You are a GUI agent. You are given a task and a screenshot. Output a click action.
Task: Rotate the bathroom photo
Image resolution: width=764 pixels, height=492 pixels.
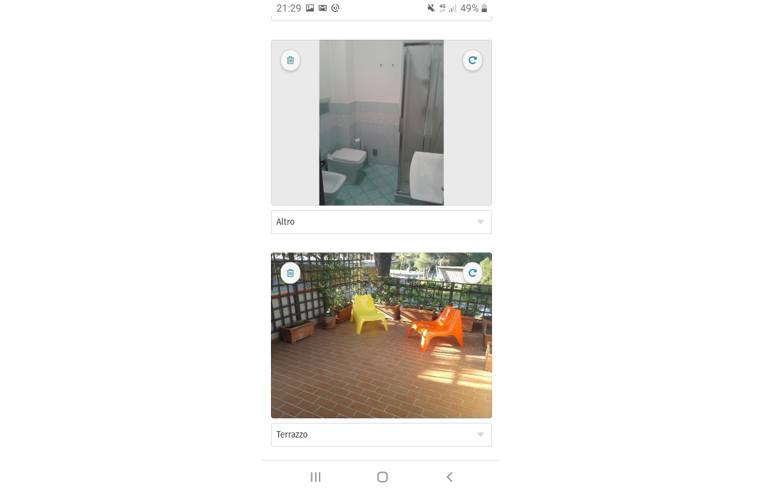point(472,60)
